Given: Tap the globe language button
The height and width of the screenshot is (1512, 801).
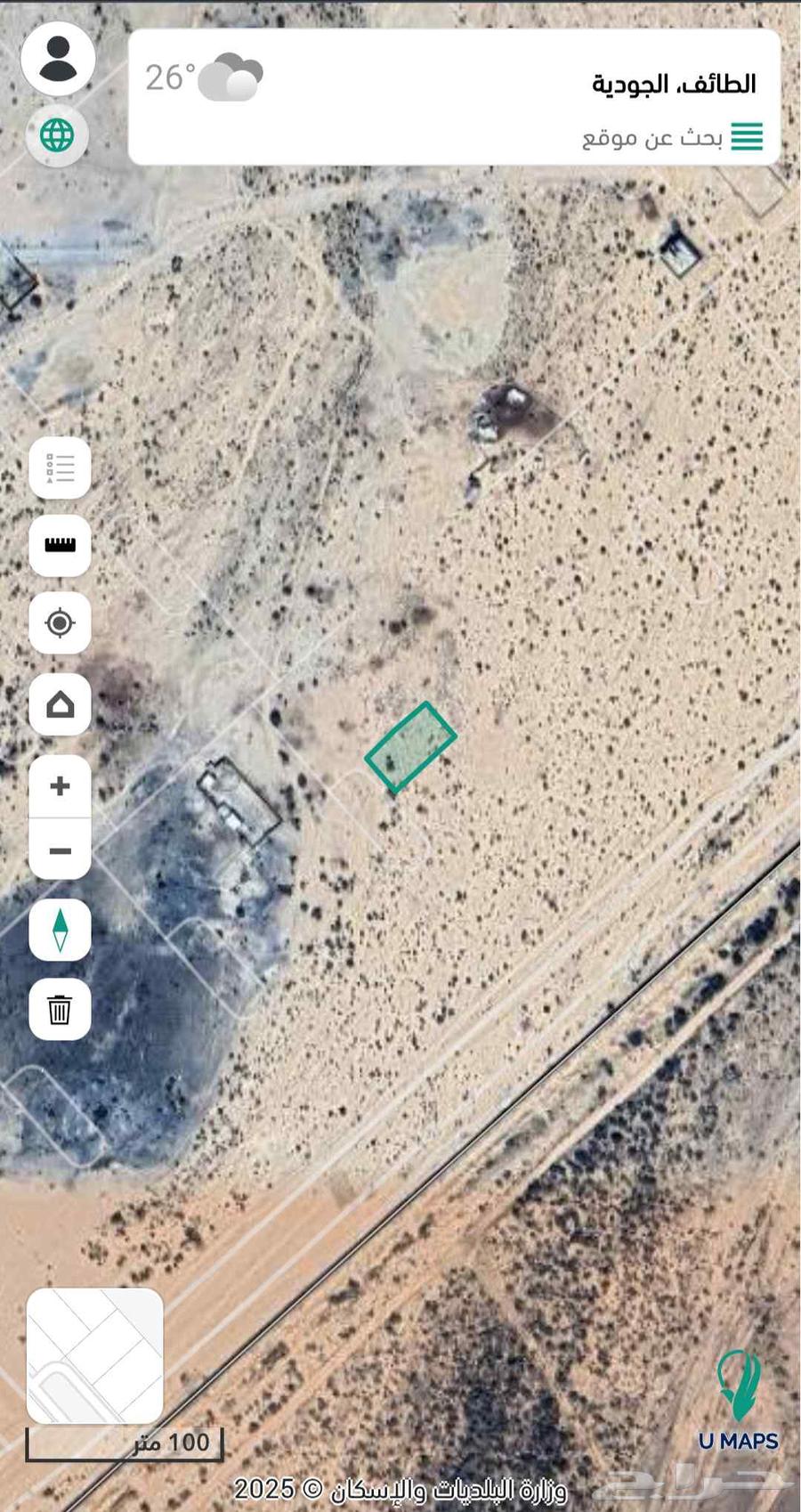Looking at the screenshot, I should point(57,135).
